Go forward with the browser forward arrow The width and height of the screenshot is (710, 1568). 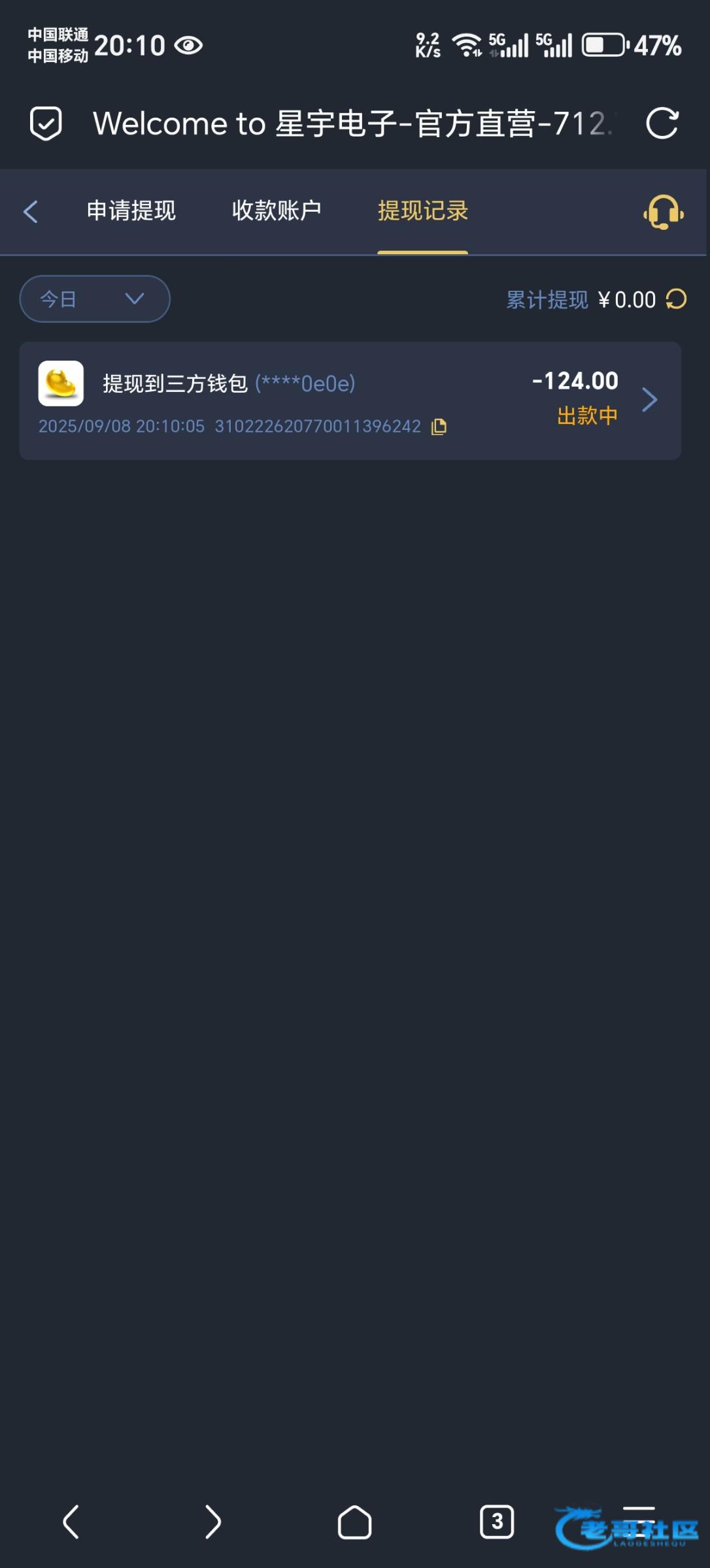coord(213,1522)
